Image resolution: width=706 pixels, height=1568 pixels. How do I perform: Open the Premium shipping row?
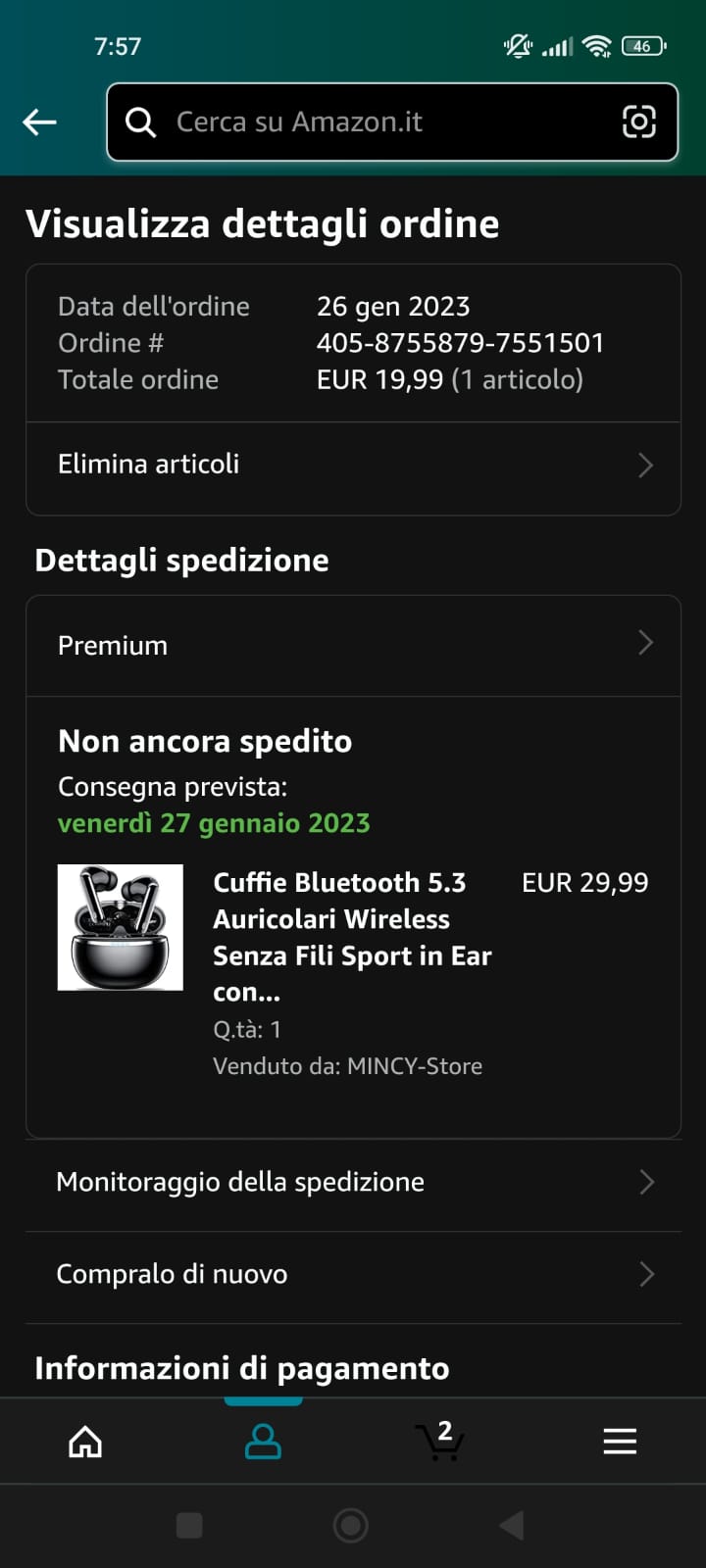(x=353, y=645)
